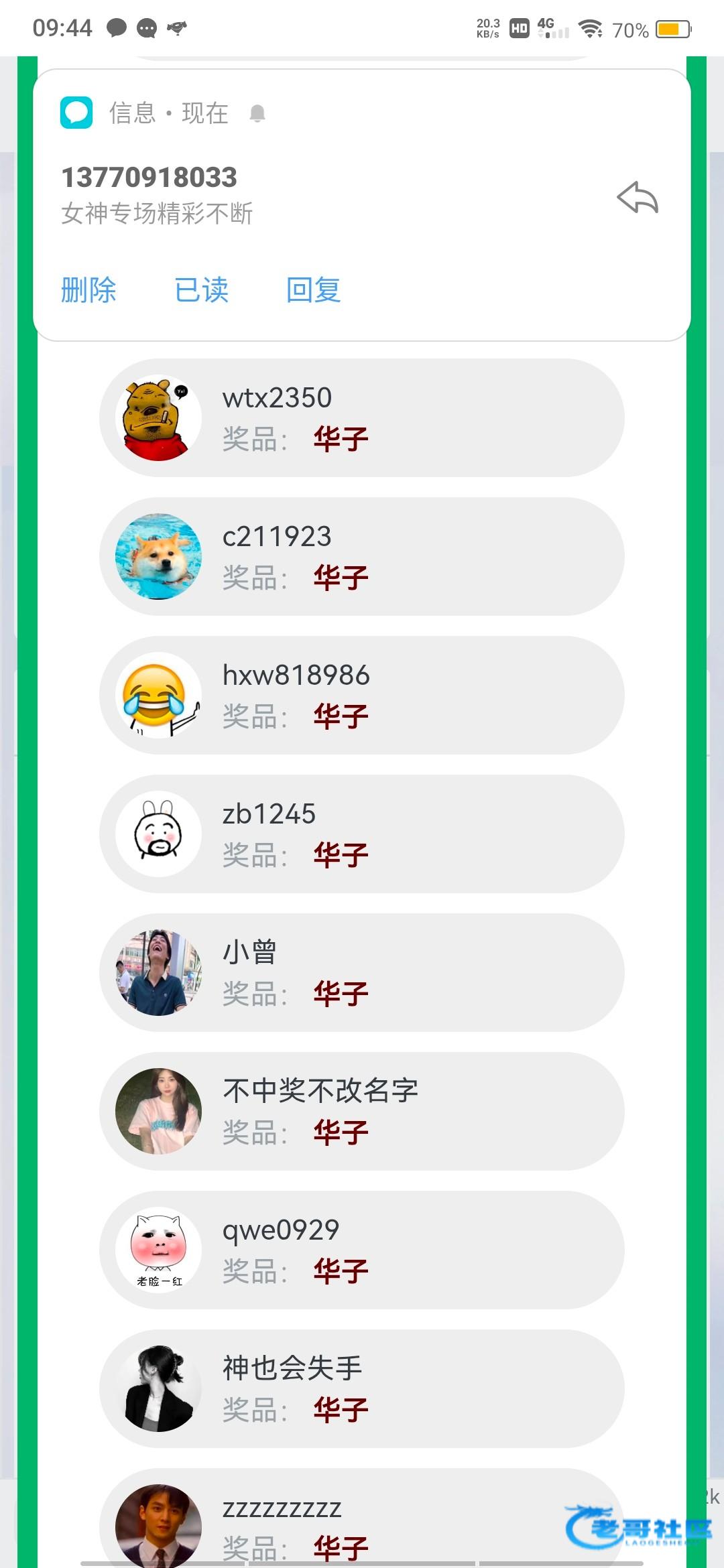This screenshot has height=1568, width=724.
Task: Tap the reply arrow icon on the notification
Action: [x=638, y=198]
